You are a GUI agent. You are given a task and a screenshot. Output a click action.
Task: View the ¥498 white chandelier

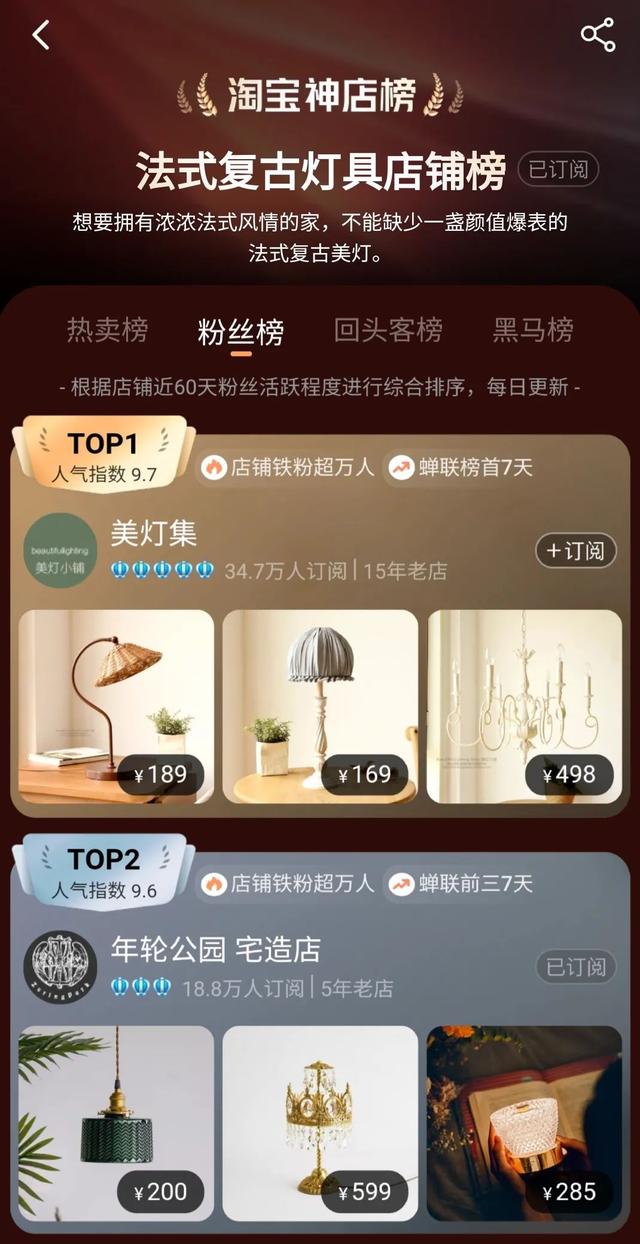click(x=524, y=705)
